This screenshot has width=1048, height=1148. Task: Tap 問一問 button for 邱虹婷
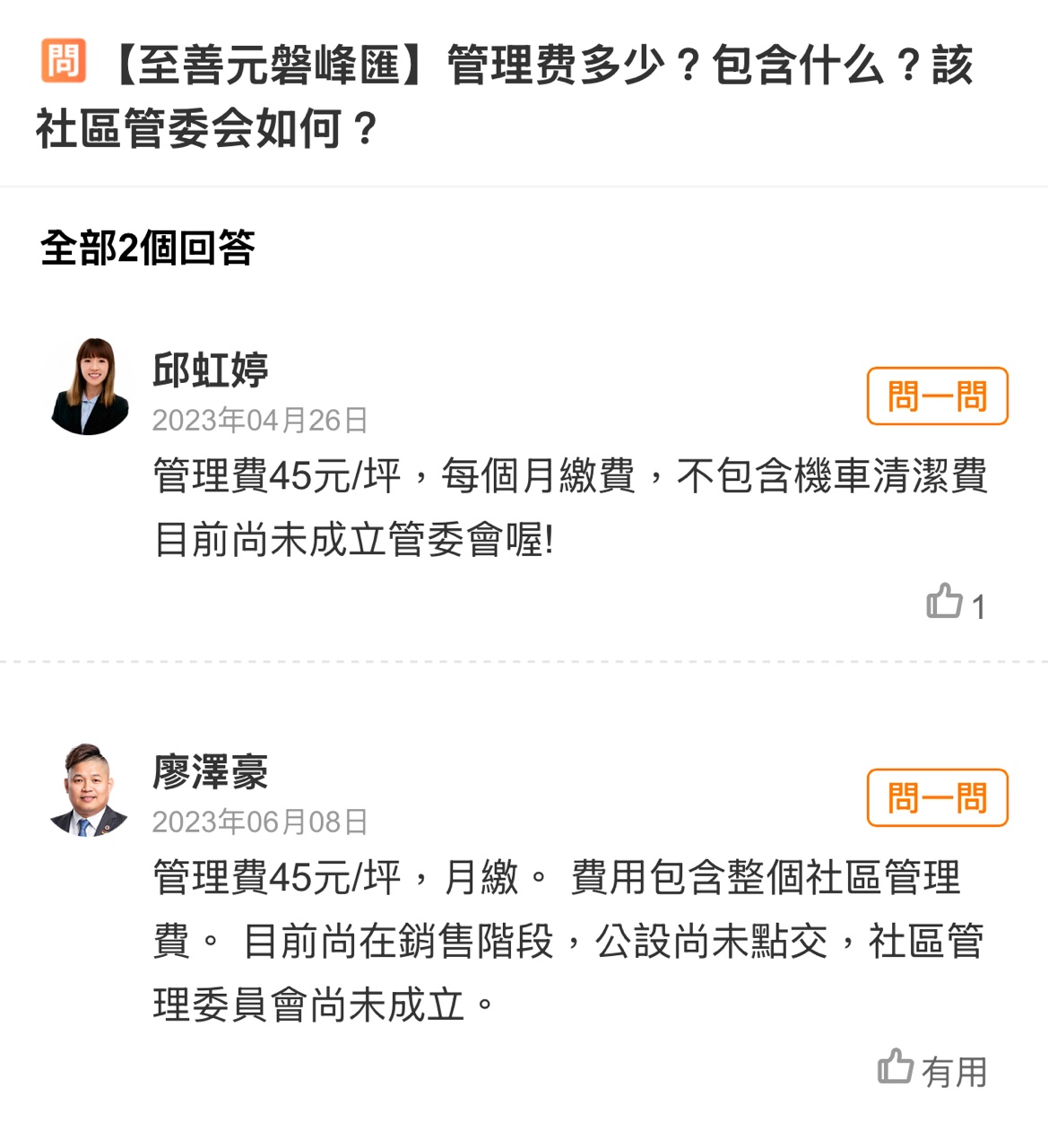coord(937,396)
